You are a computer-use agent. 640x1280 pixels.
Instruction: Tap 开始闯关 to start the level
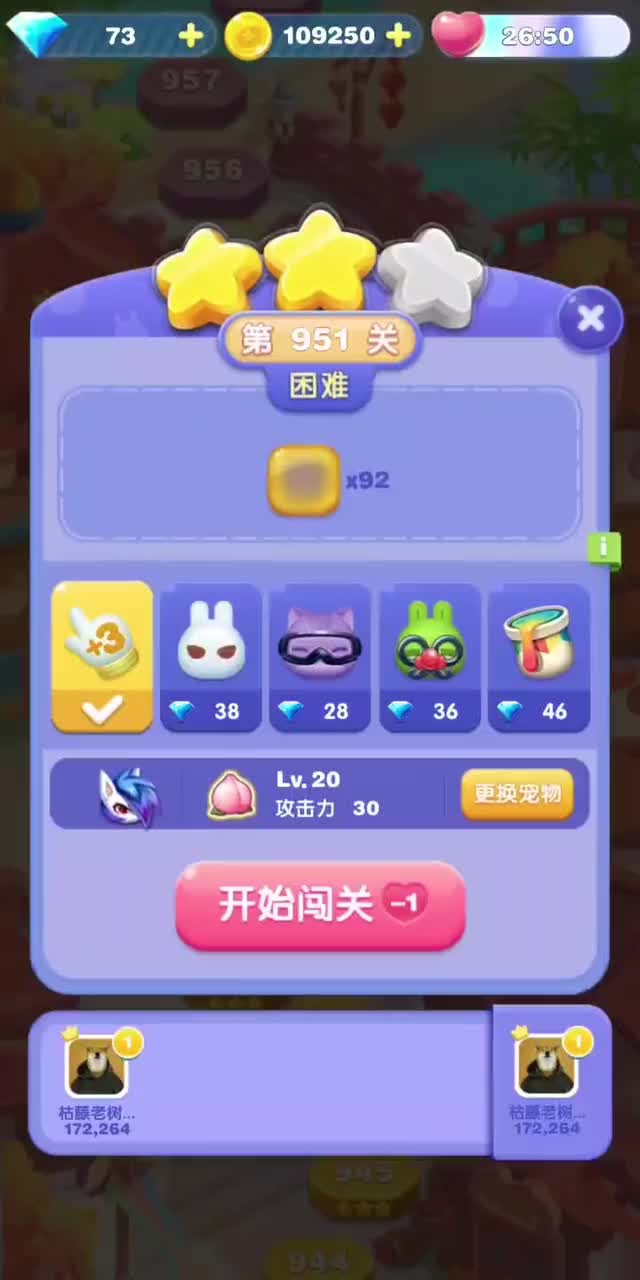click(320, 905)
